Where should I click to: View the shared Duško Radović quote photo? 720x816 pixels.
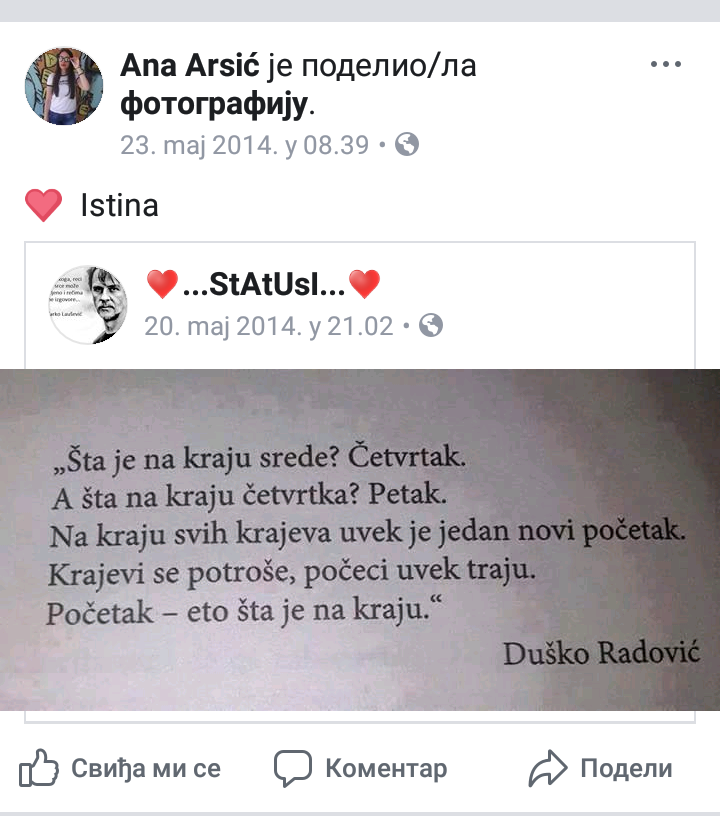[360, 540]
